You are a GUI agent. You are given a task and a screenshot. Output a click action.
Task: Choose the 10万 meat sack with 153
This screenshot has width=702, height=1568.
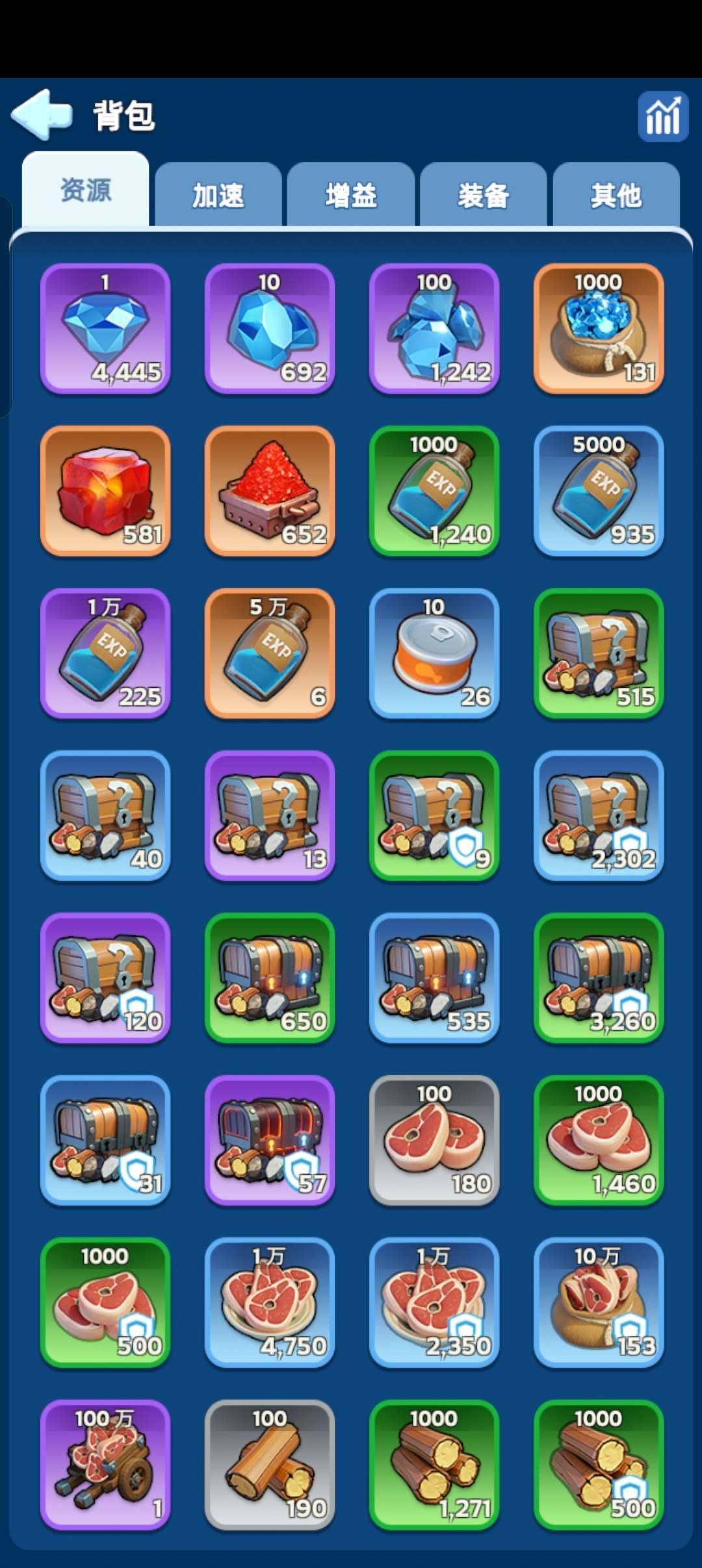pyautogui.click(x=599, y=1302)
